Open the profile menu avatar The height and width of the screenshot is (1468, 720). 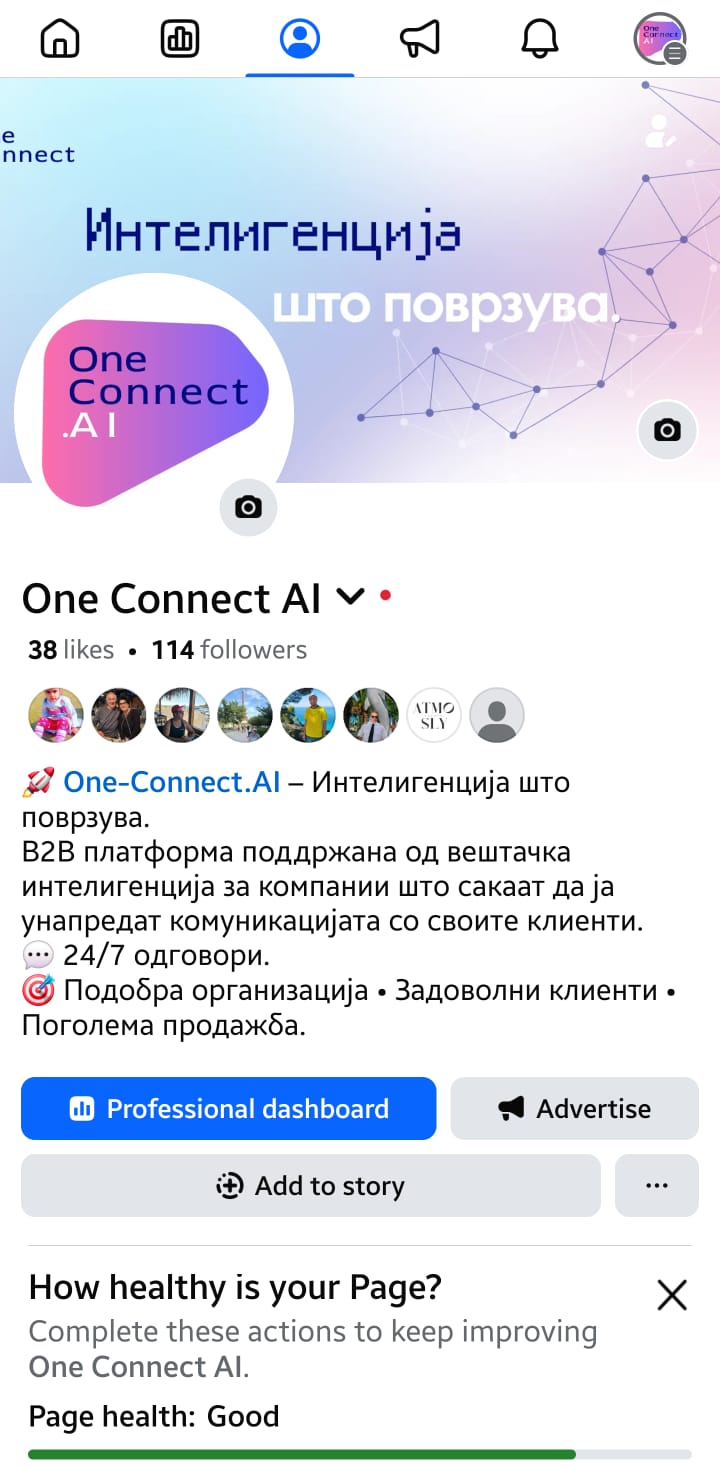pos(660,39)
